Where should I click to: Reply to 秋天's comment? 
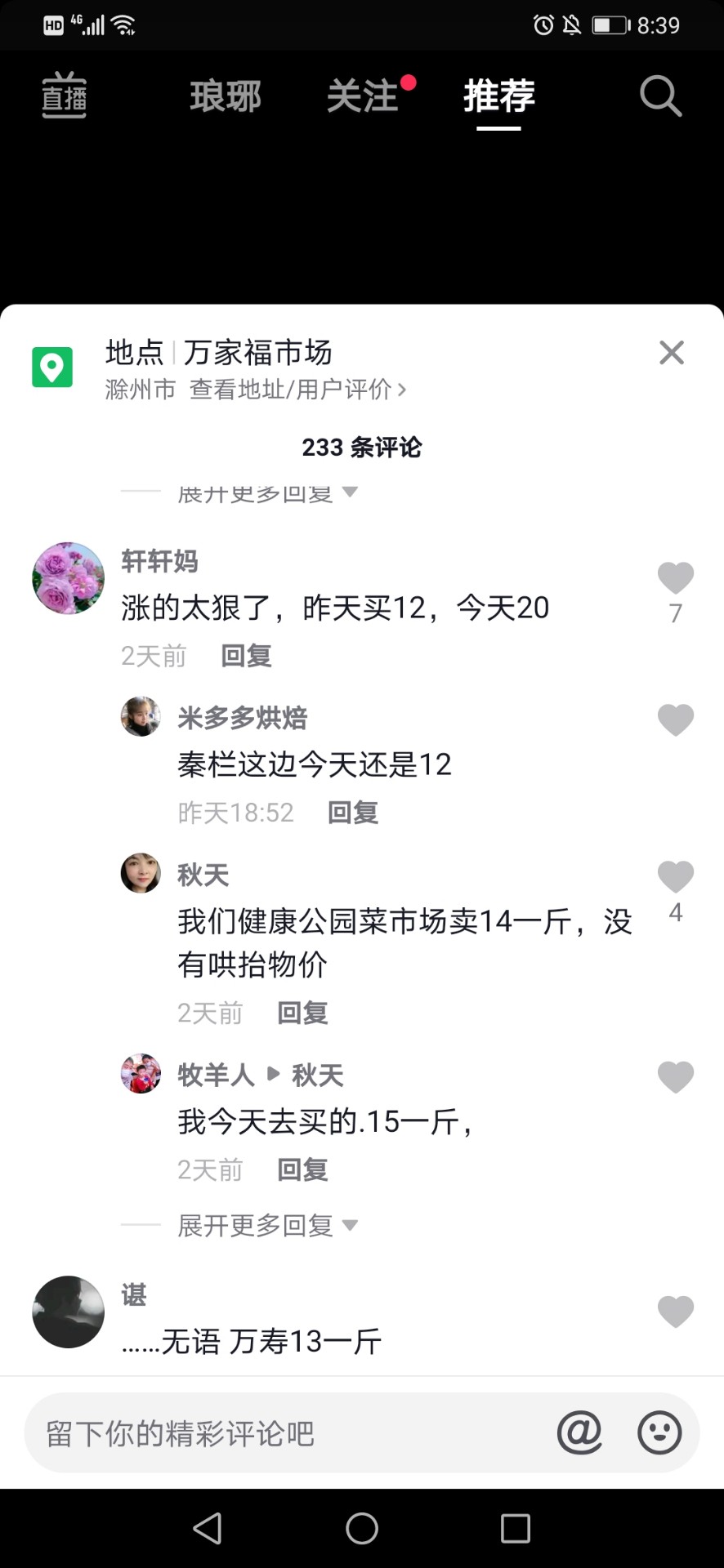302,1013
